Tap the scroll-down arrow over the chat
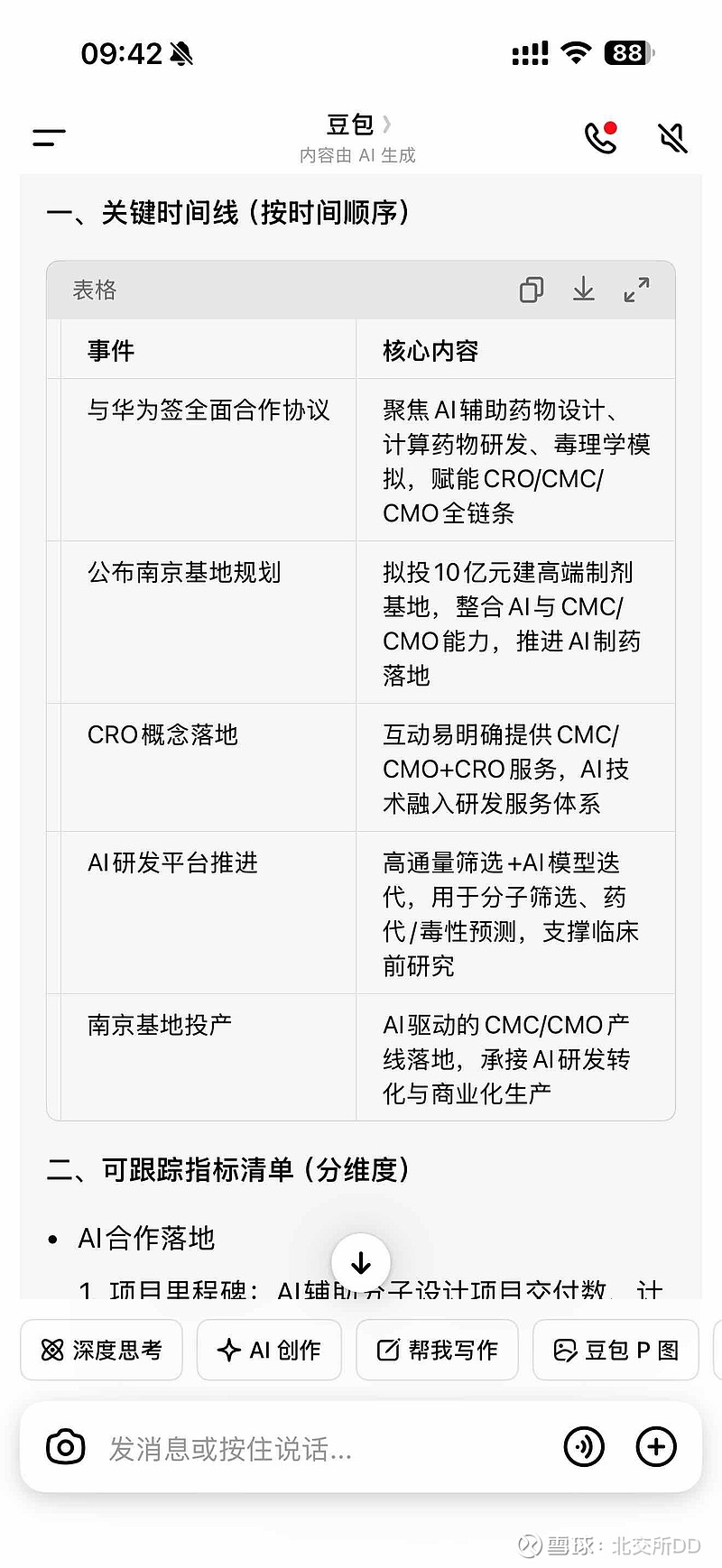The height and width of the screenshot is (1568, 722). click(x=361, y=1263)
